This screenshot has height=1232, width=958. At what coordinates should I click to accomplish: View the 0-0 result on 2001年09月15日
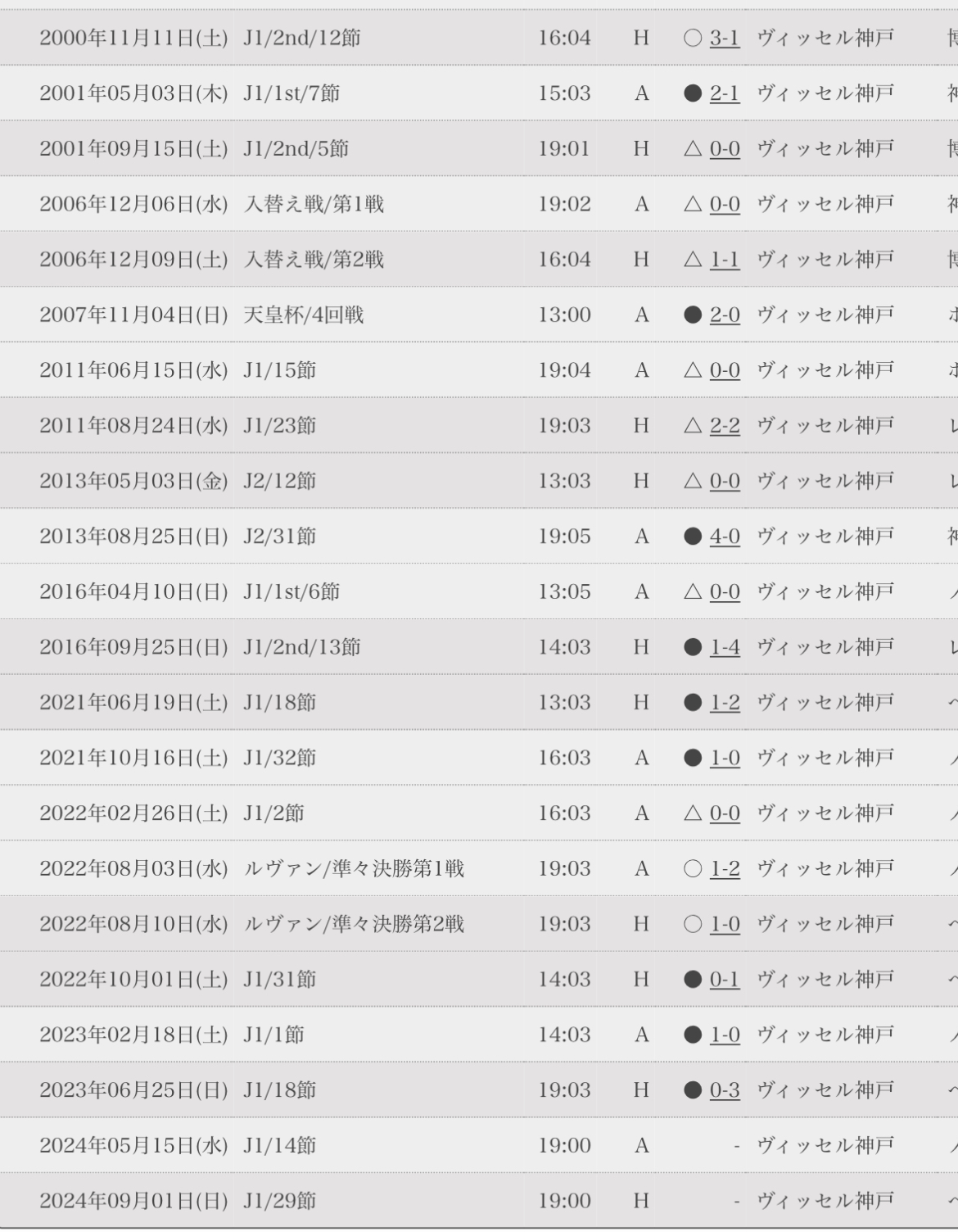(x=725, y=148)
